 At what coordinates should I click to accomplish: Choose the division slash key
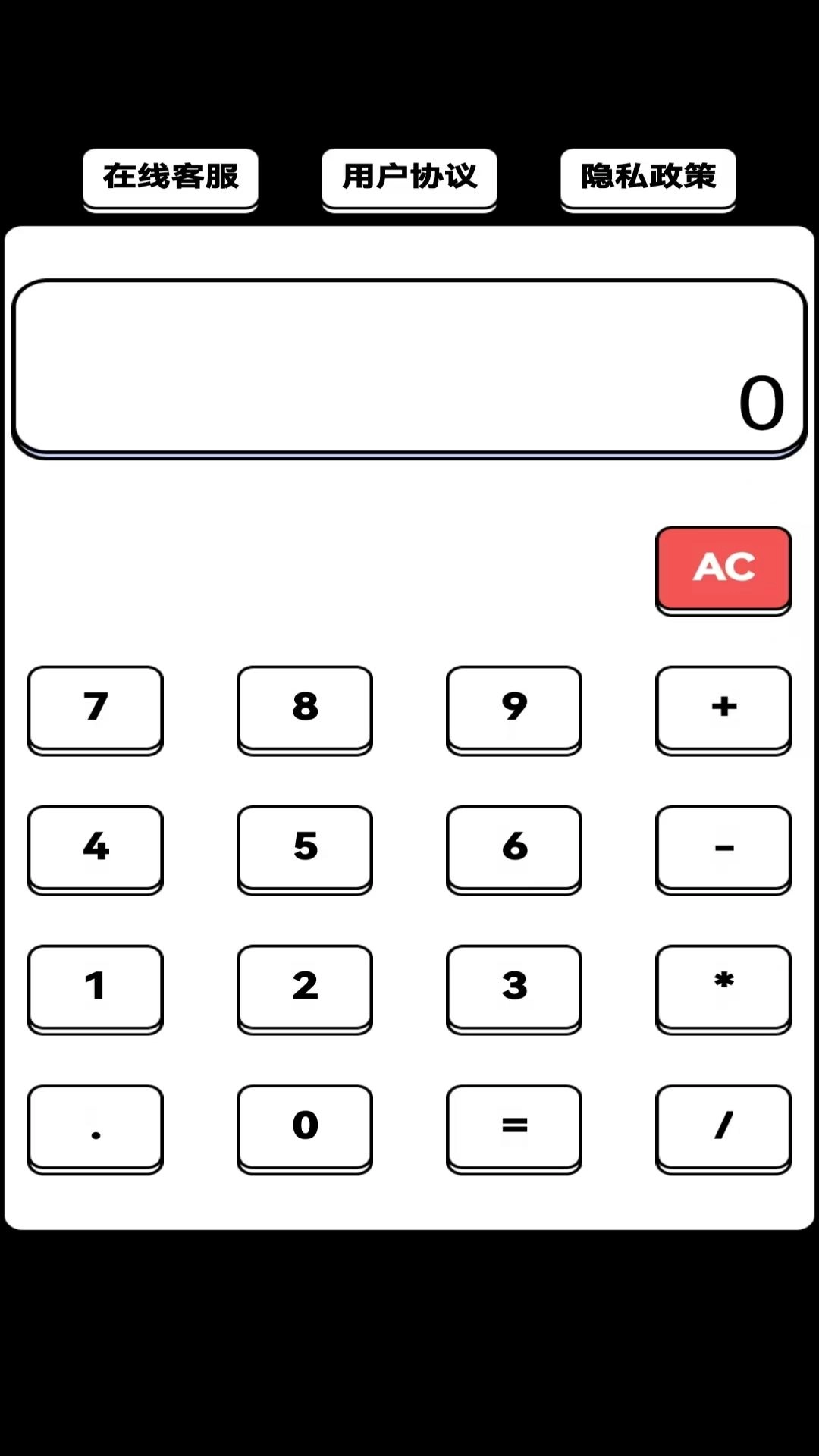tap(723, 1125)
